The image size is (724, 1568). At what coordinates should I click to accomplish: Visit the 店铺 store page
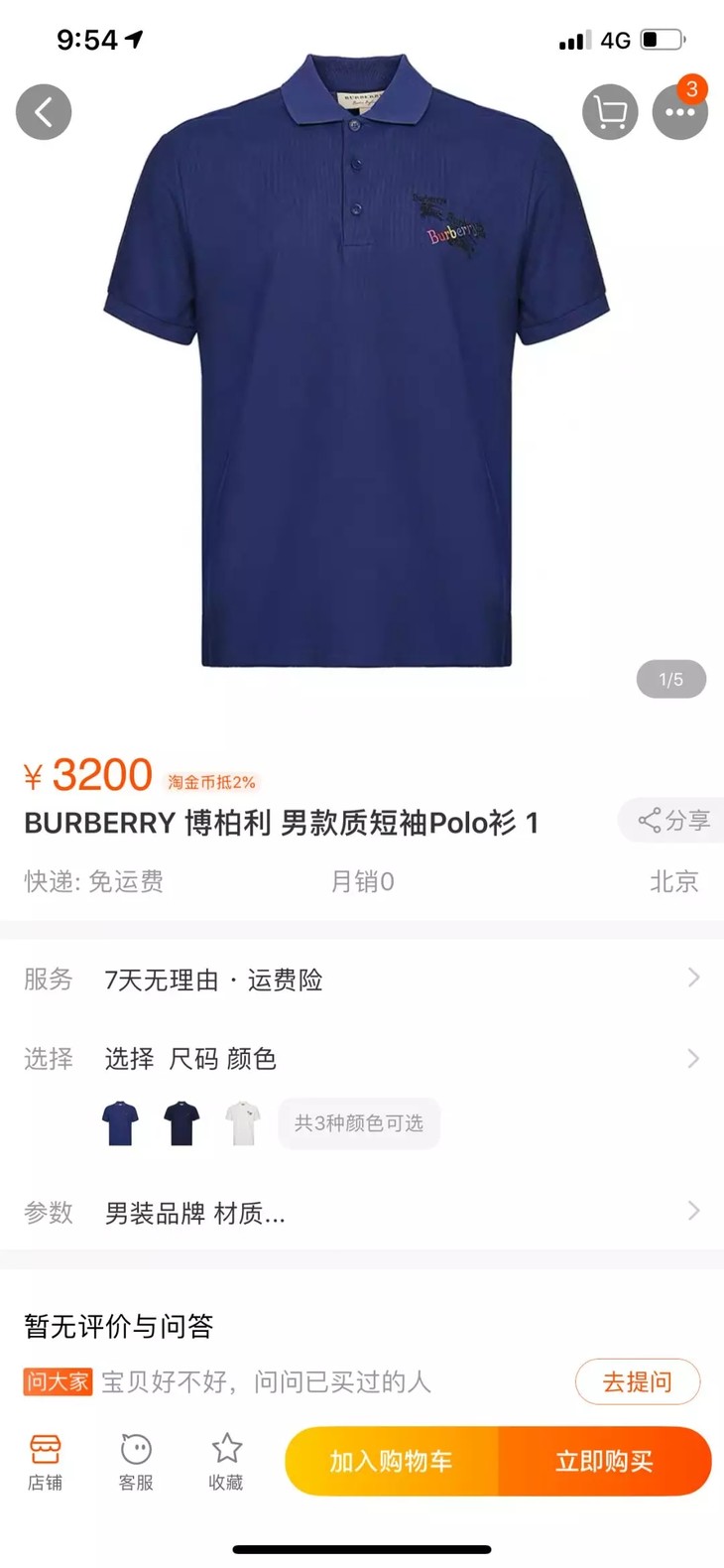(x=45, y=1462)
